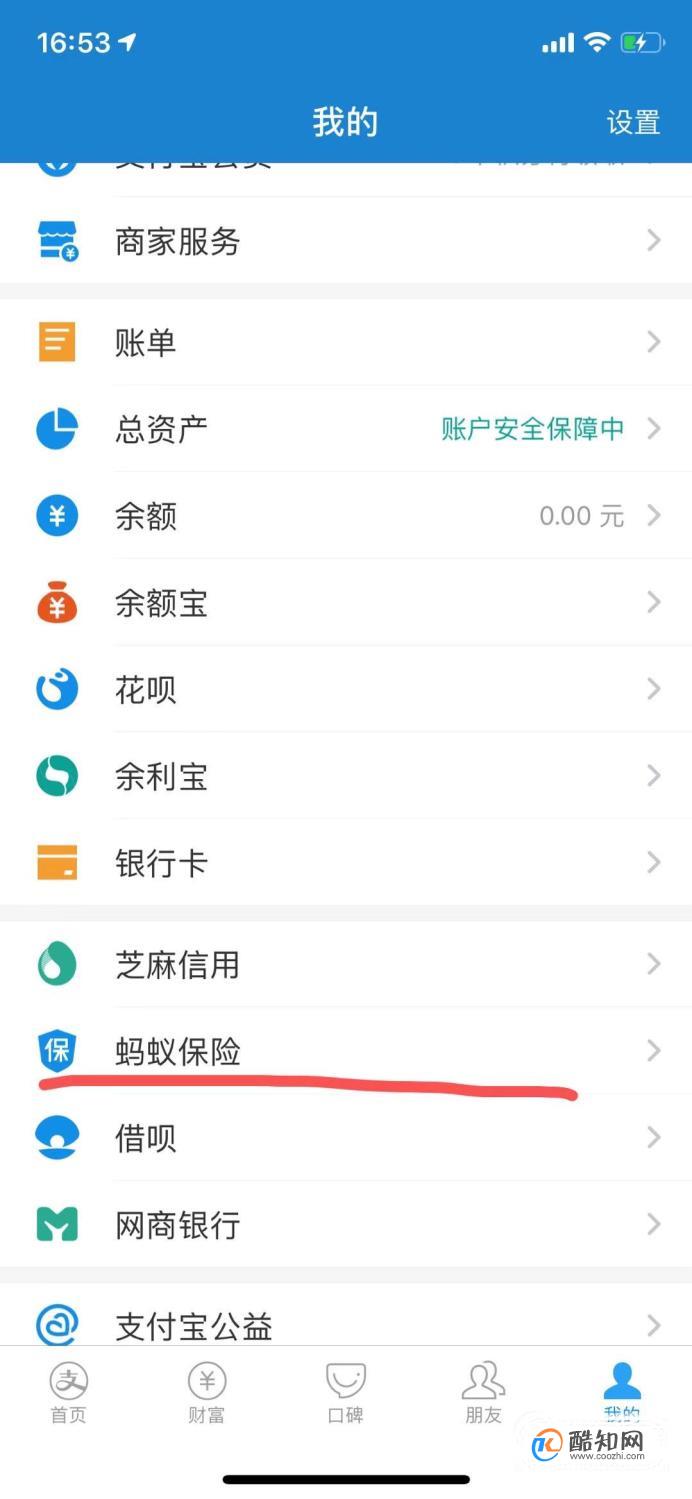Open 余利宝

(x=346, y=776)
